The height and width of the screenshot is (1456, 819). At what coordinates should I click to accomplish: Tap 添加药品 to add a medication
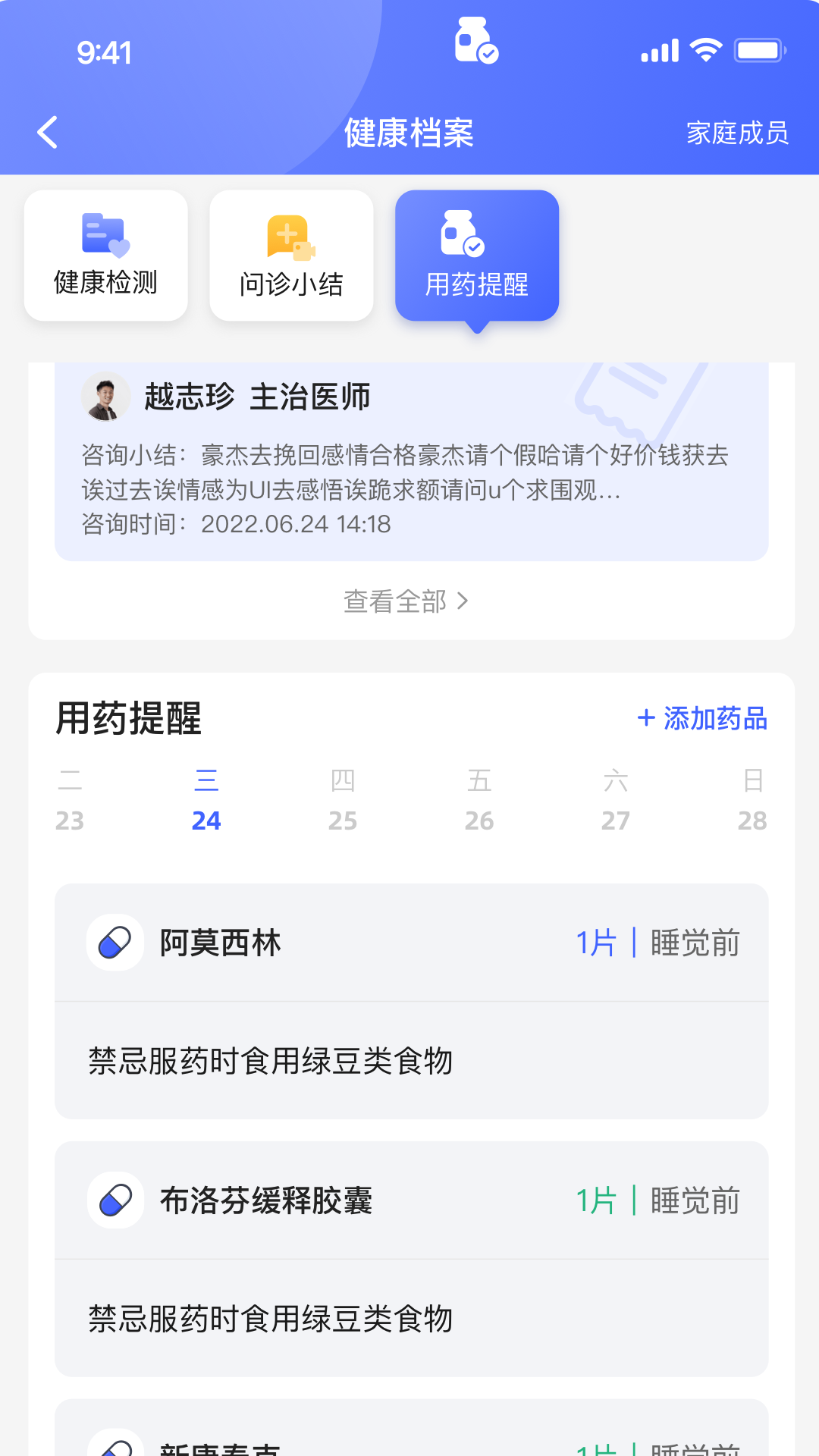[702, 718]
